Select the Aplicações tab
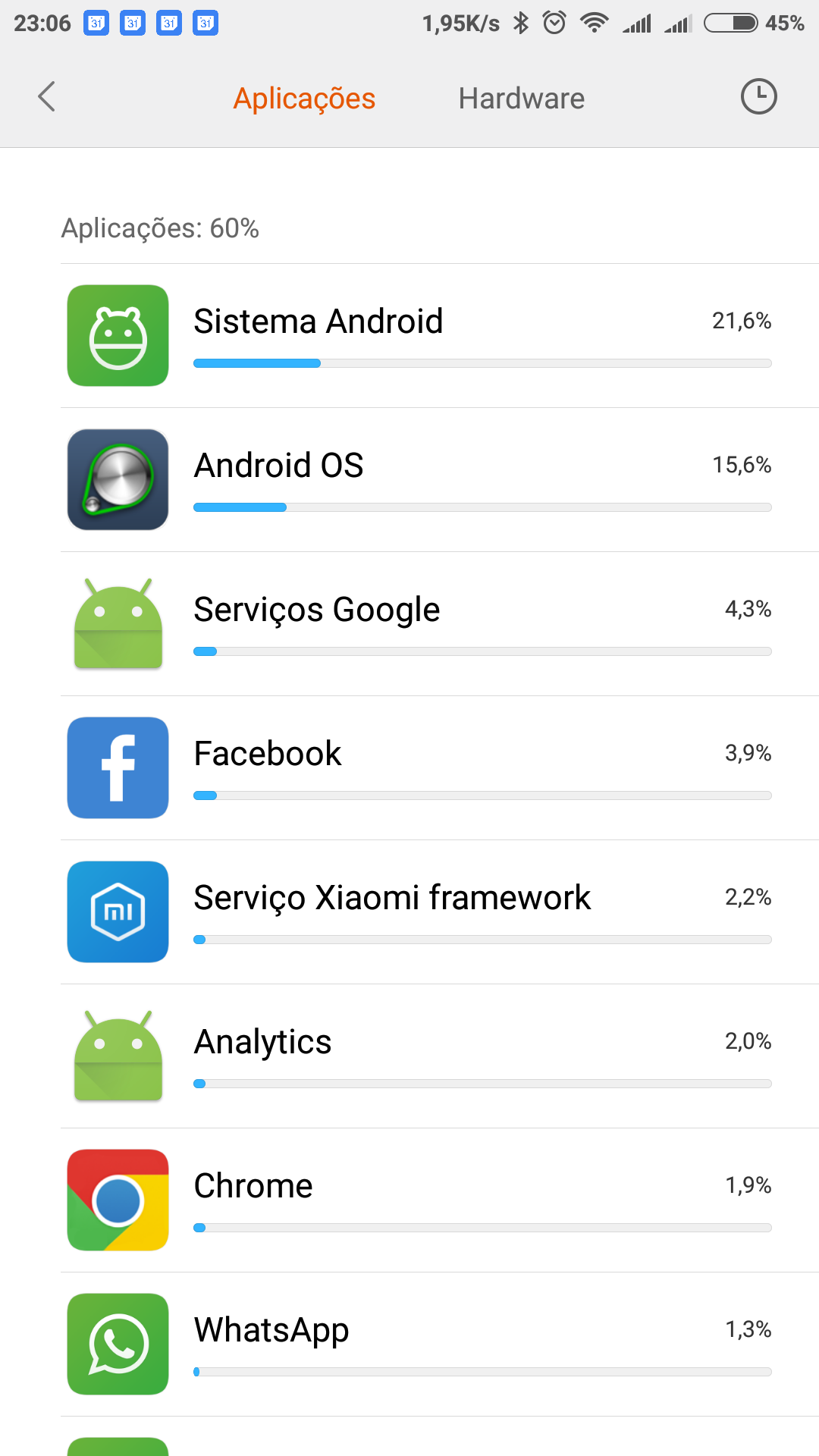 pyautogui.click(x=304, y=99)
